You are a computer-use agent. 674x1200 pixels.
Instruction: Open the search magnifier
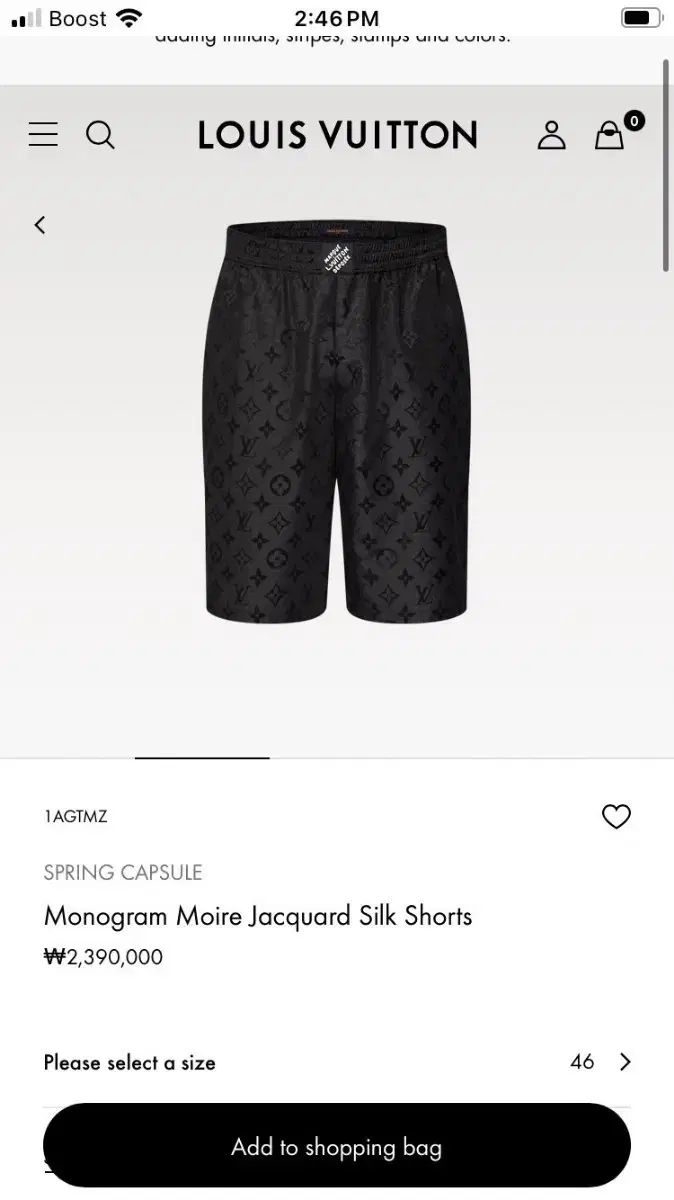pyautogui.click(x=100, y=135)
